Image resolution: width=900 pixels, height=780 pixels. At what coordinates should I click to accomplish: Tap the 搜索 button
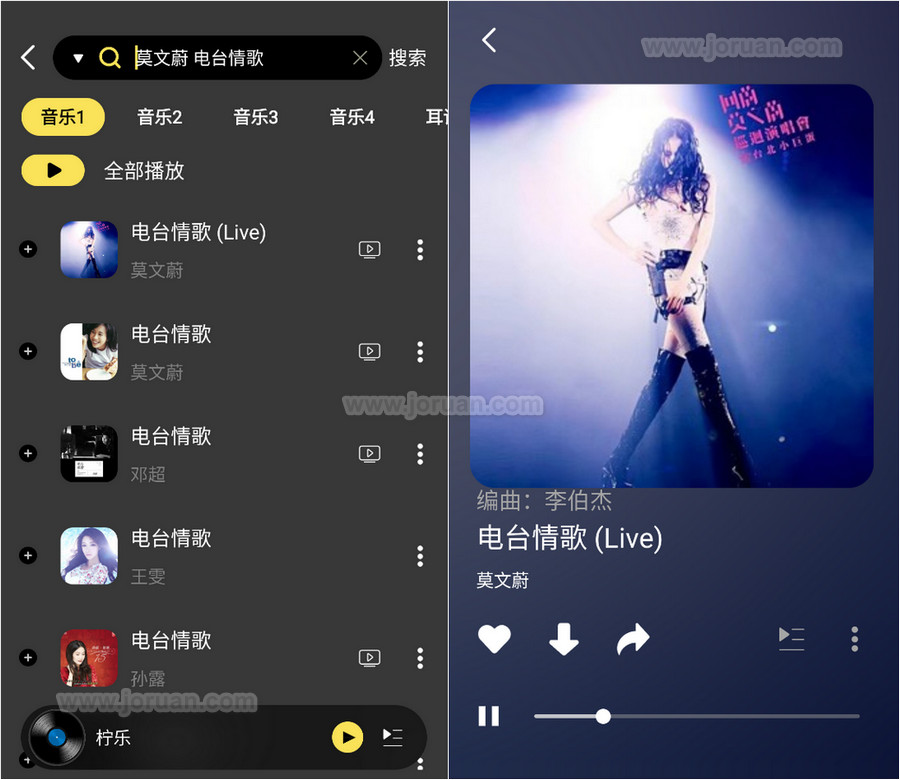[x=407, y=58]
